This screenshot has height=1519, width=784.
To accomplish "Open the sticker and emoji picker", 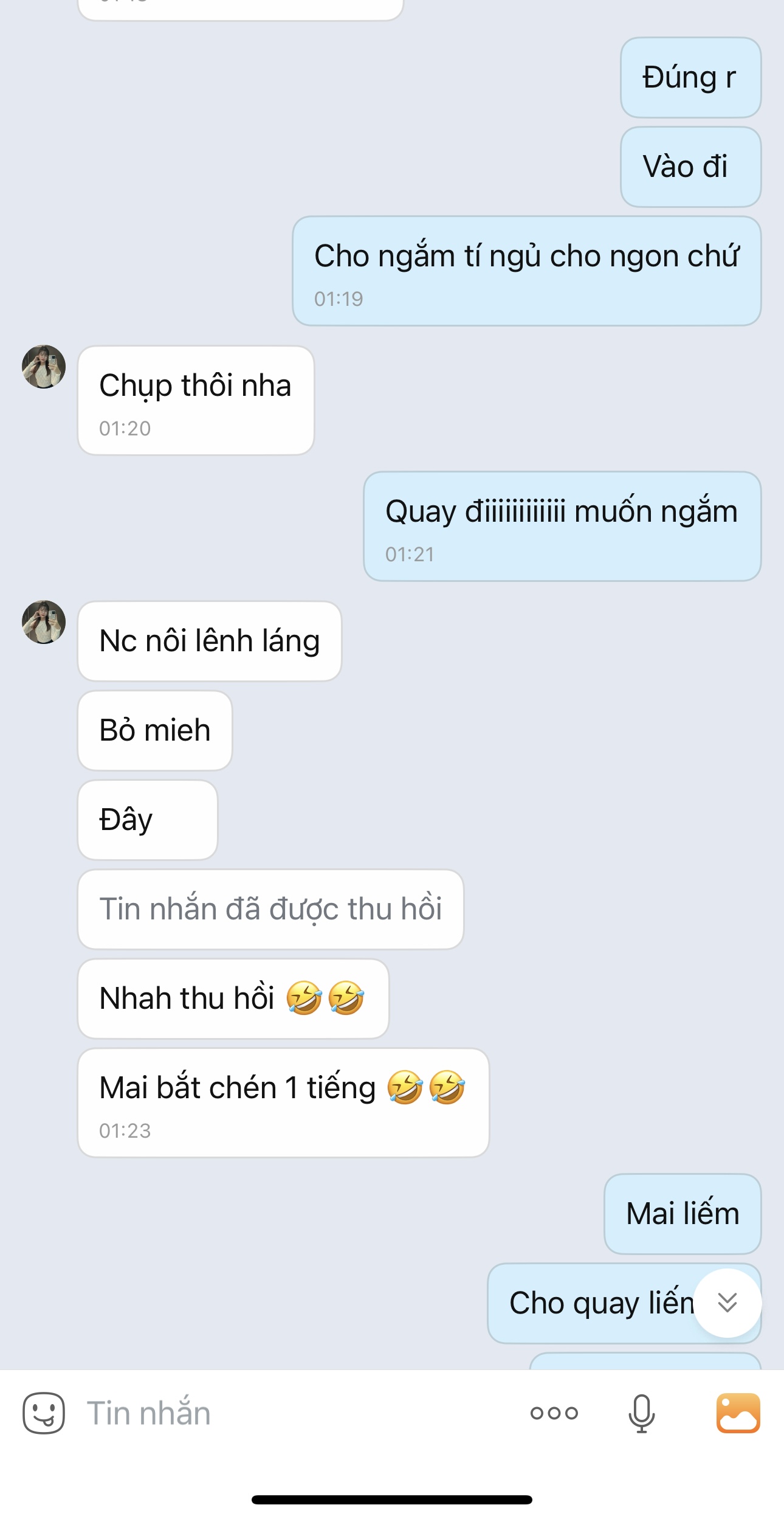I will [x=44, y=1413].
